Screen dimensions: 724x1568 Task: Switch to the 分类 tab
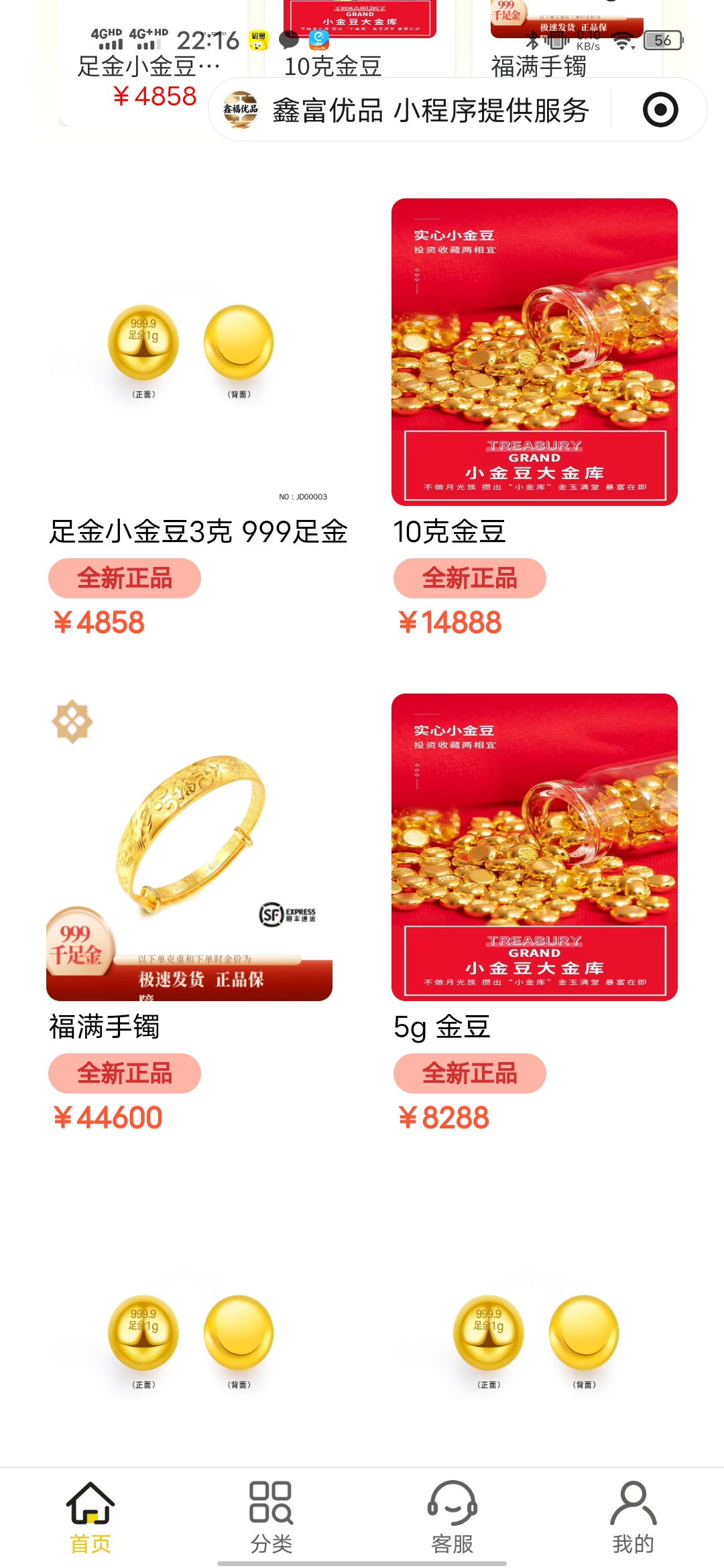tap(271, 1516)
